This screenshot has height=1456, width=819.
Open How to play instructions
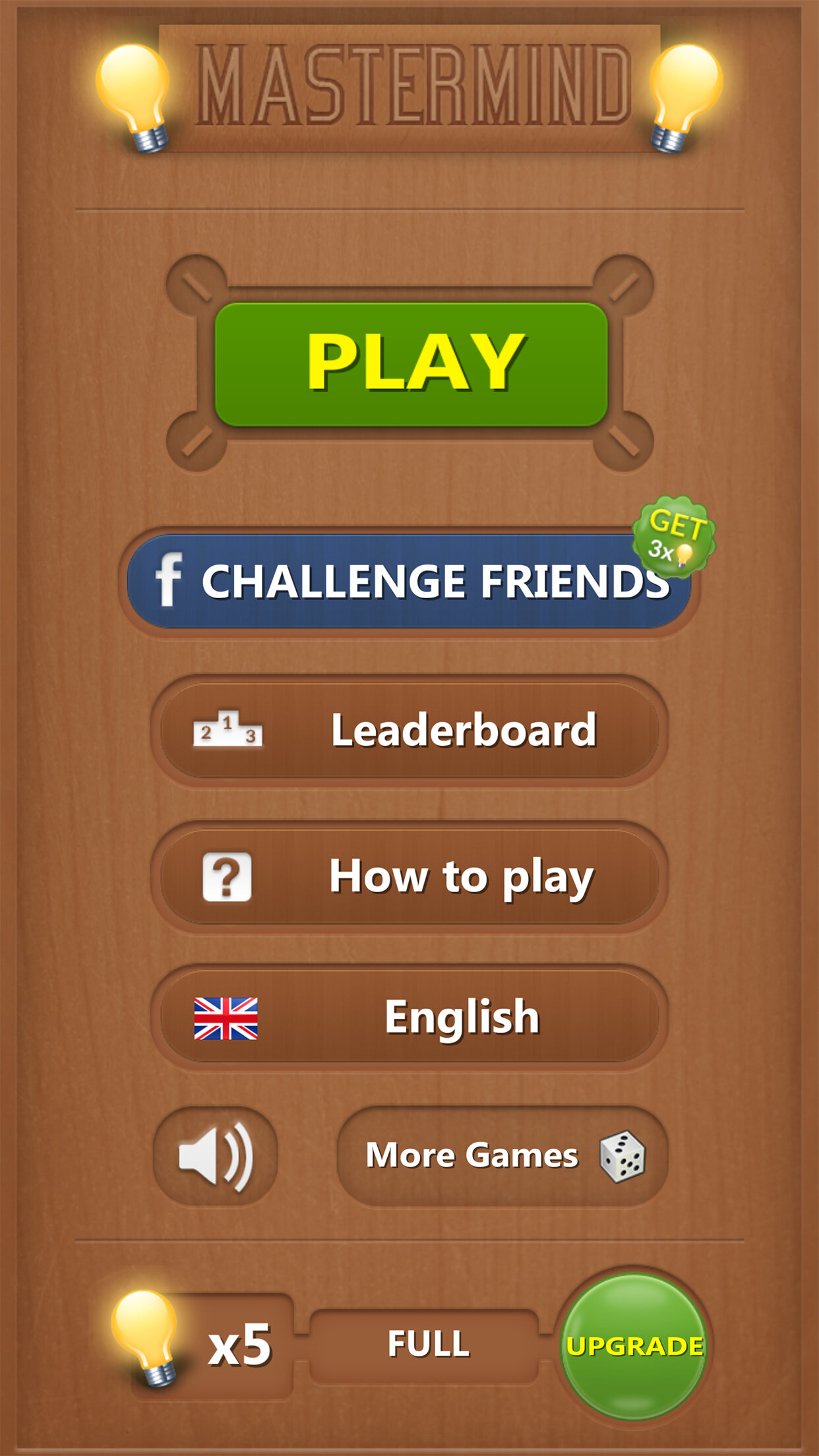point(409,877)
